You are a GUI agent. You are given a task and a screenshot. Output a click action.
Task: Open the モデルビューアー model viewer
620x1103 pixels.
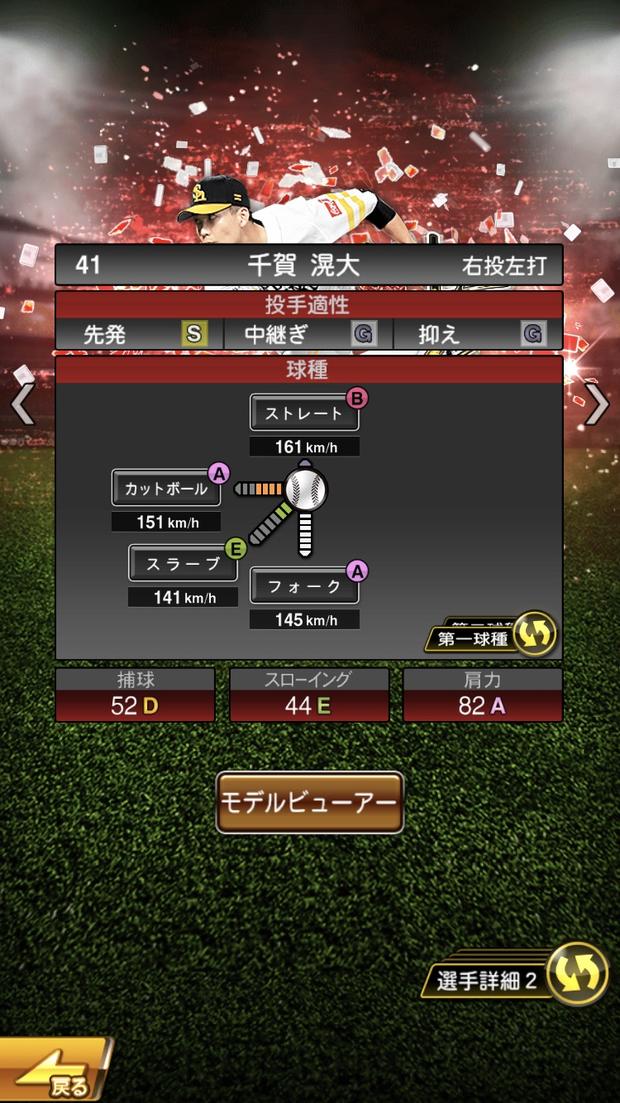309,802
